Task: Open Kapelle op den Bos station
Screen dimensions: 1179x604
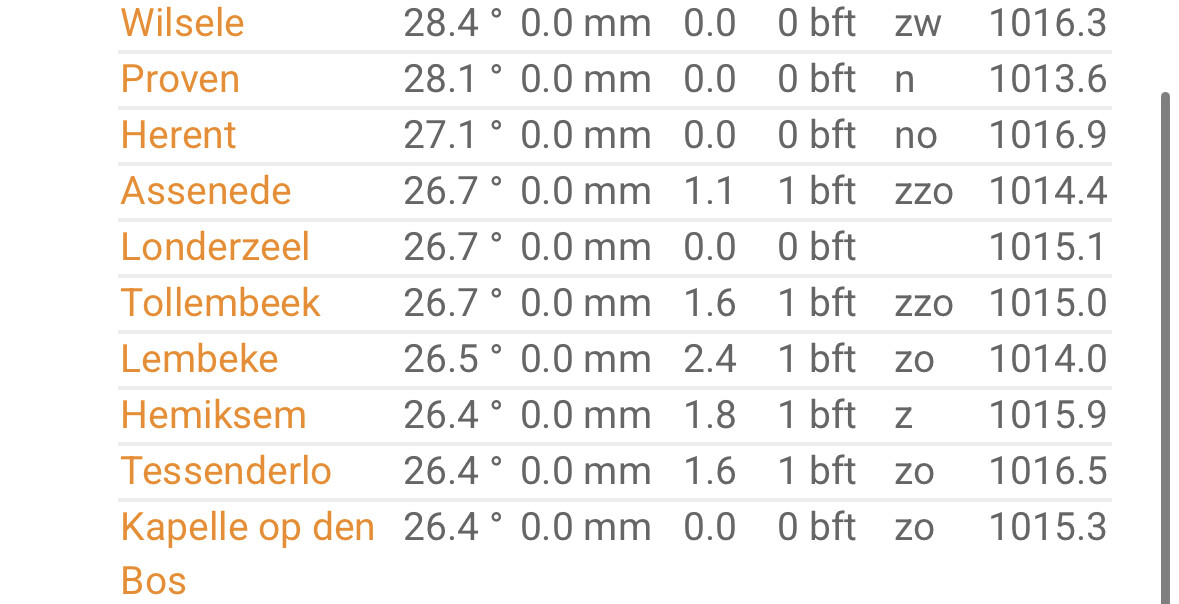Action: [247, 528]
